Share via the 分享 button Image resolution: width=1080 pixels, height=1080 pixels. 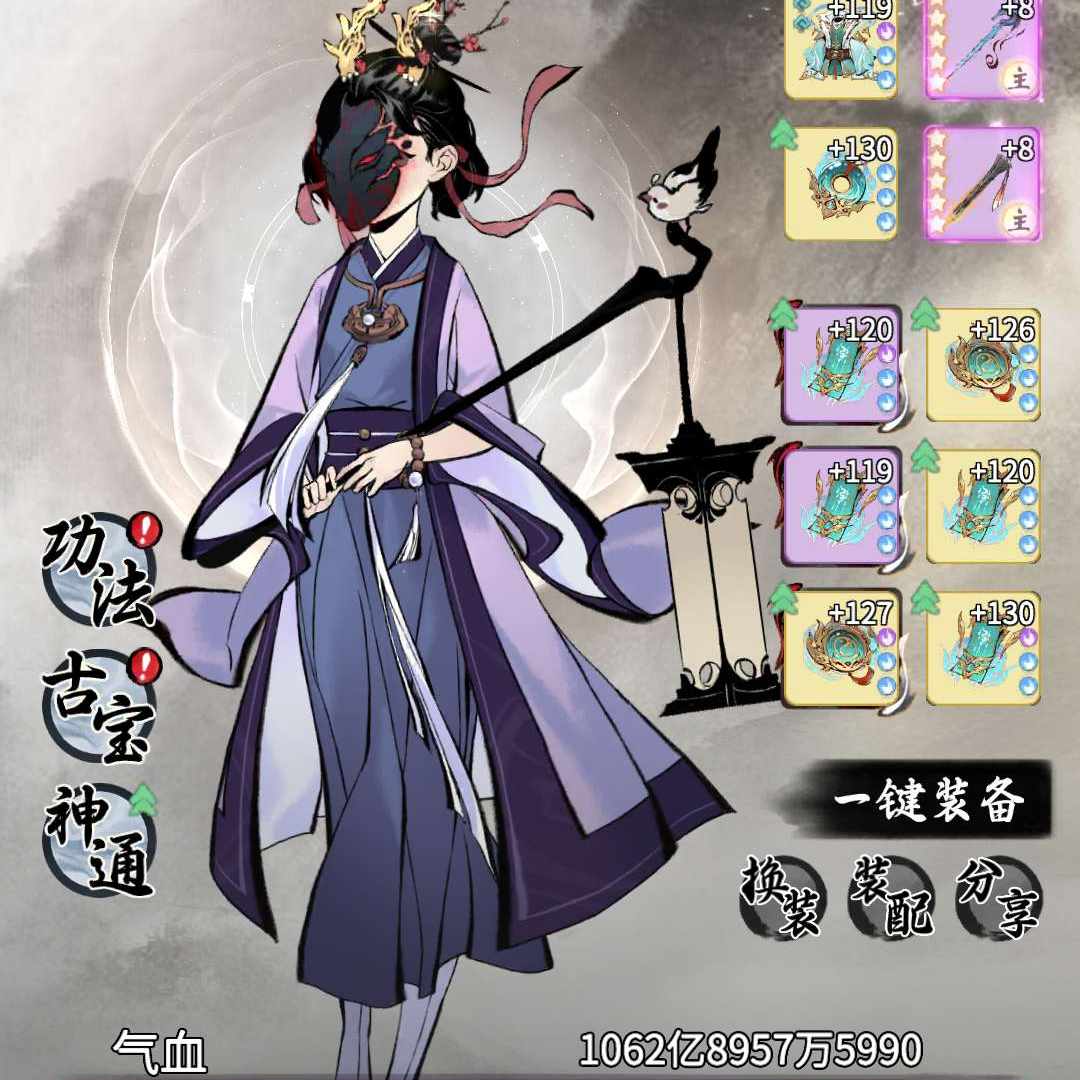coord(998,893)
